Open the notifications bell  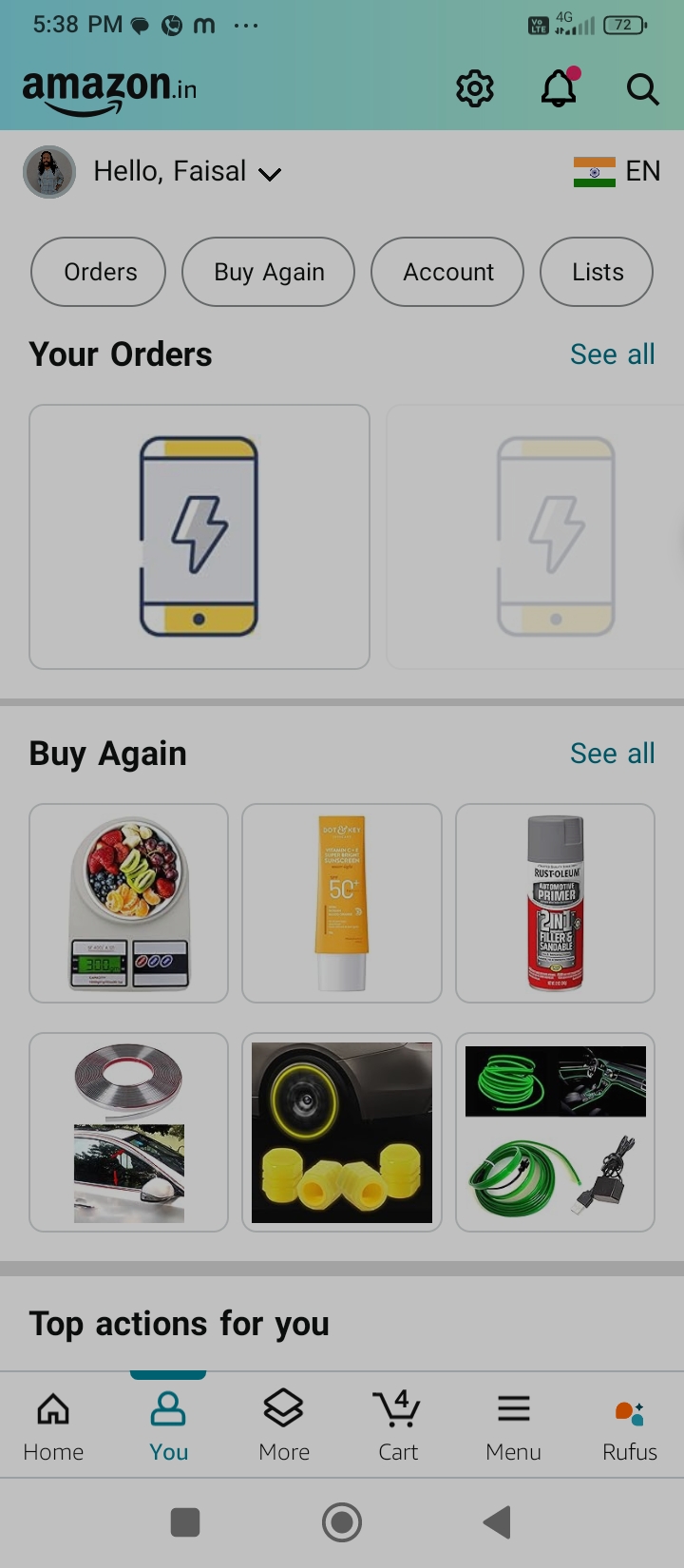[x=559, y=88]
